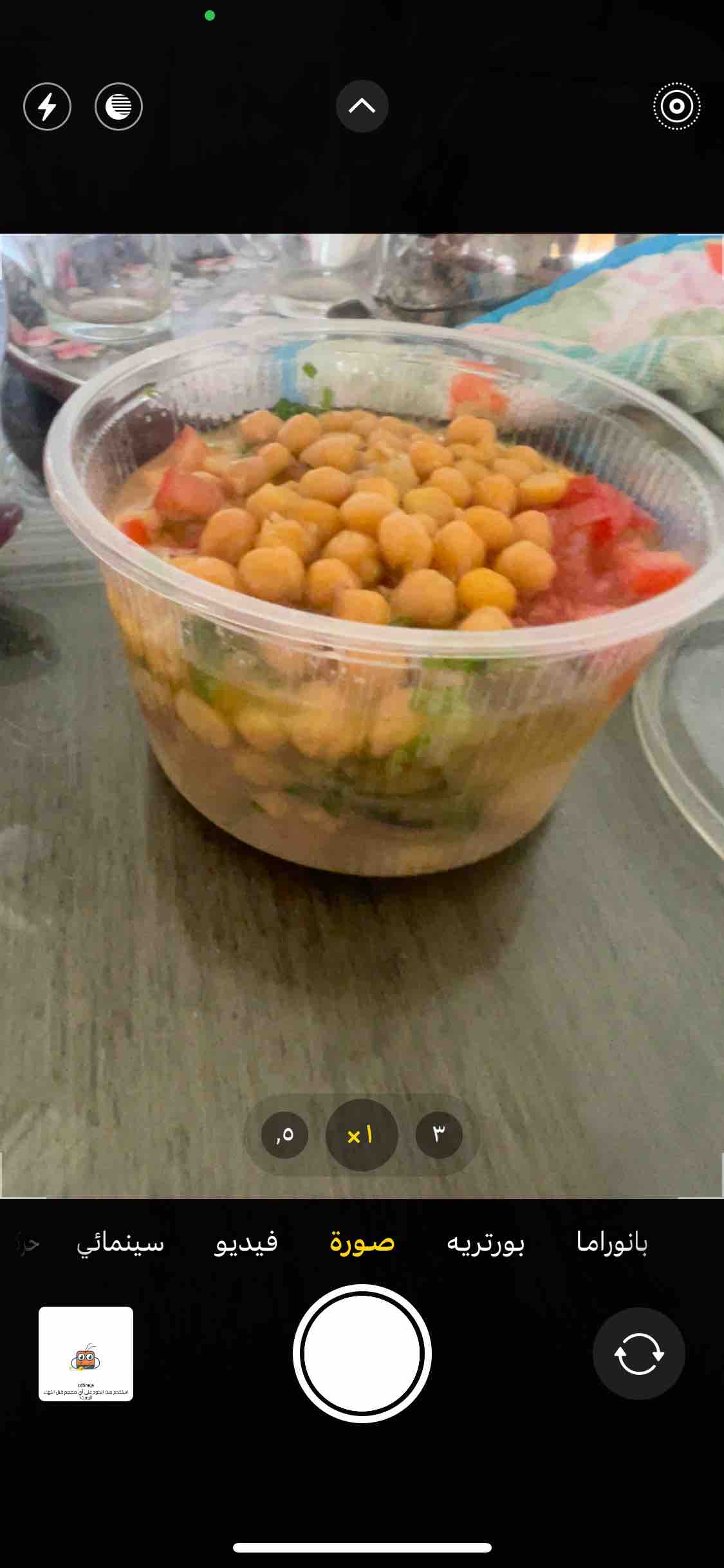Expand camera controls with the up chevron
The width and height of the screenshot is (724, 1568).
(362, 106)
